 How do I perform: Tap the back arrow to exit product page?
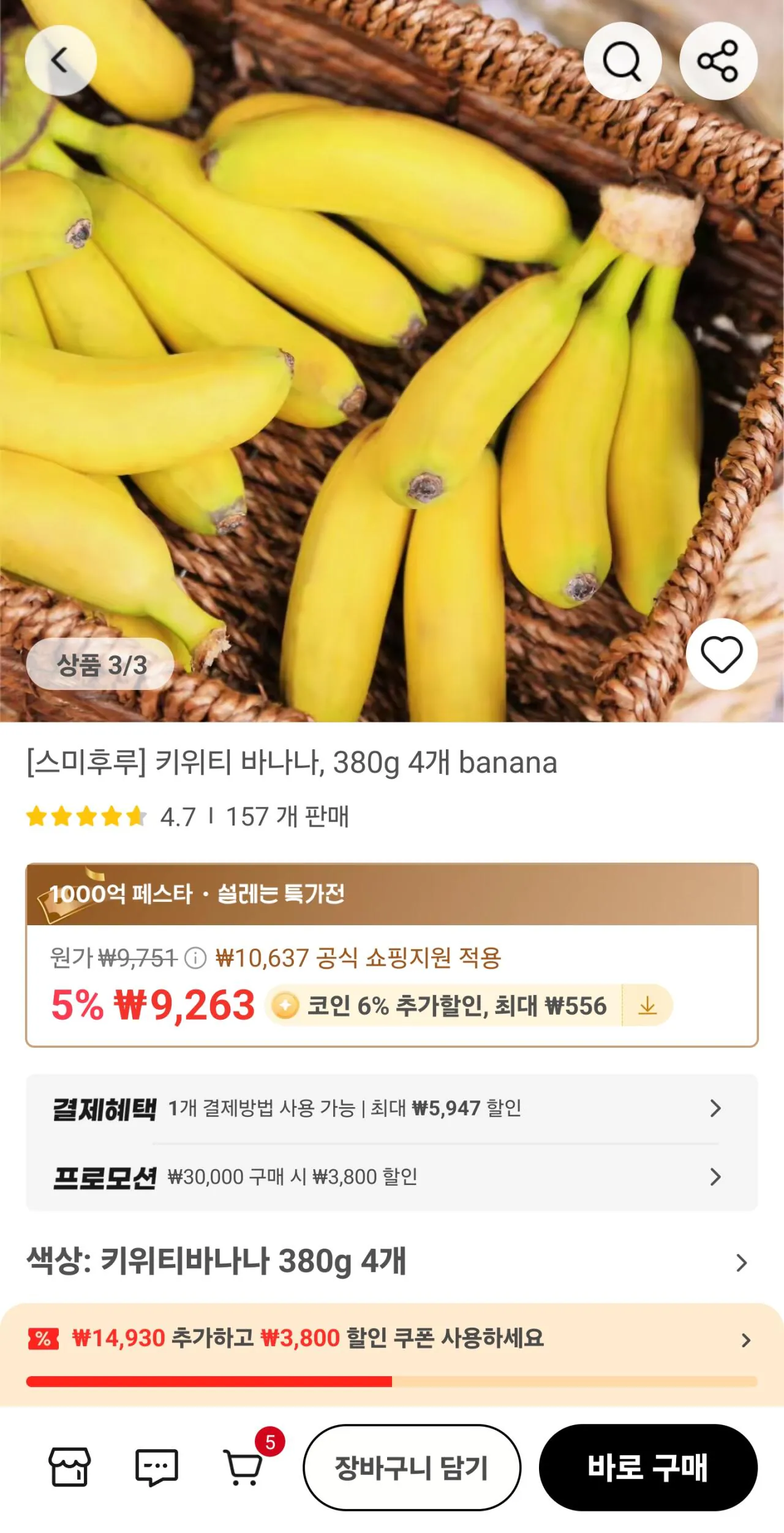(x=61, y=59)
